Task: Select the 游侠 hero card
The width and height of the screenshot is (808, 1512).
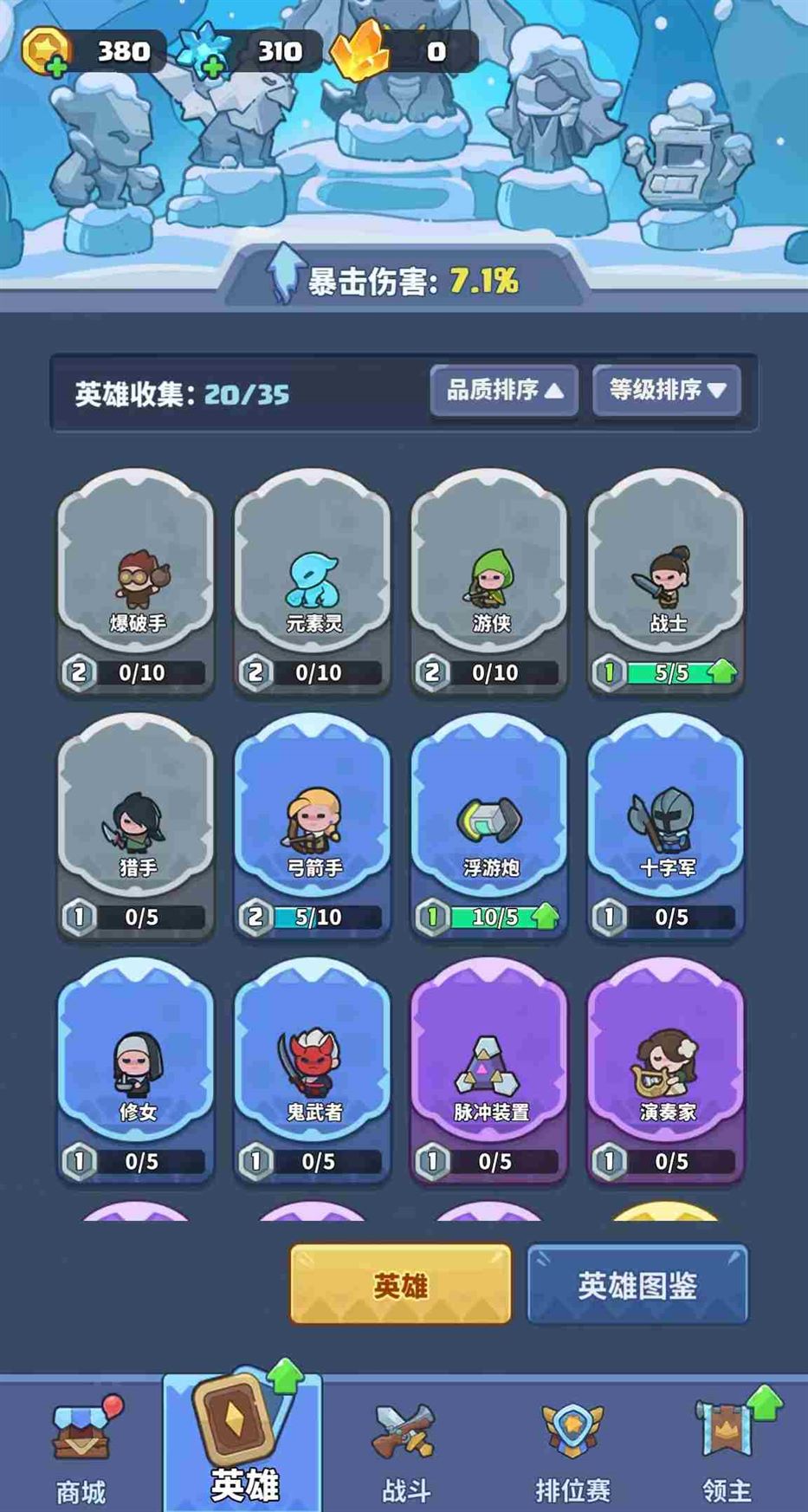Action: [x=489, y=582]
